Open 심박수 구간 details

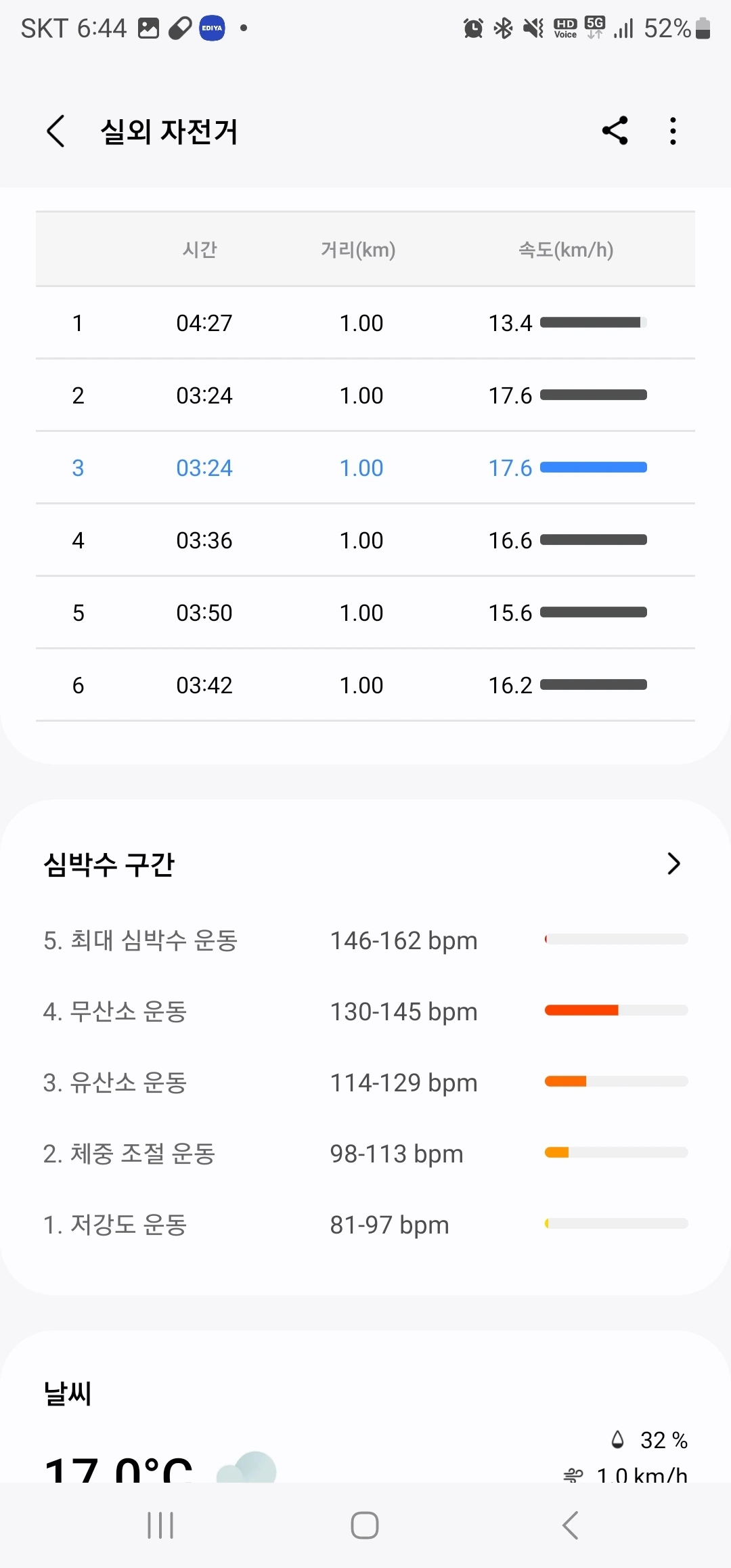click(673, 863)
